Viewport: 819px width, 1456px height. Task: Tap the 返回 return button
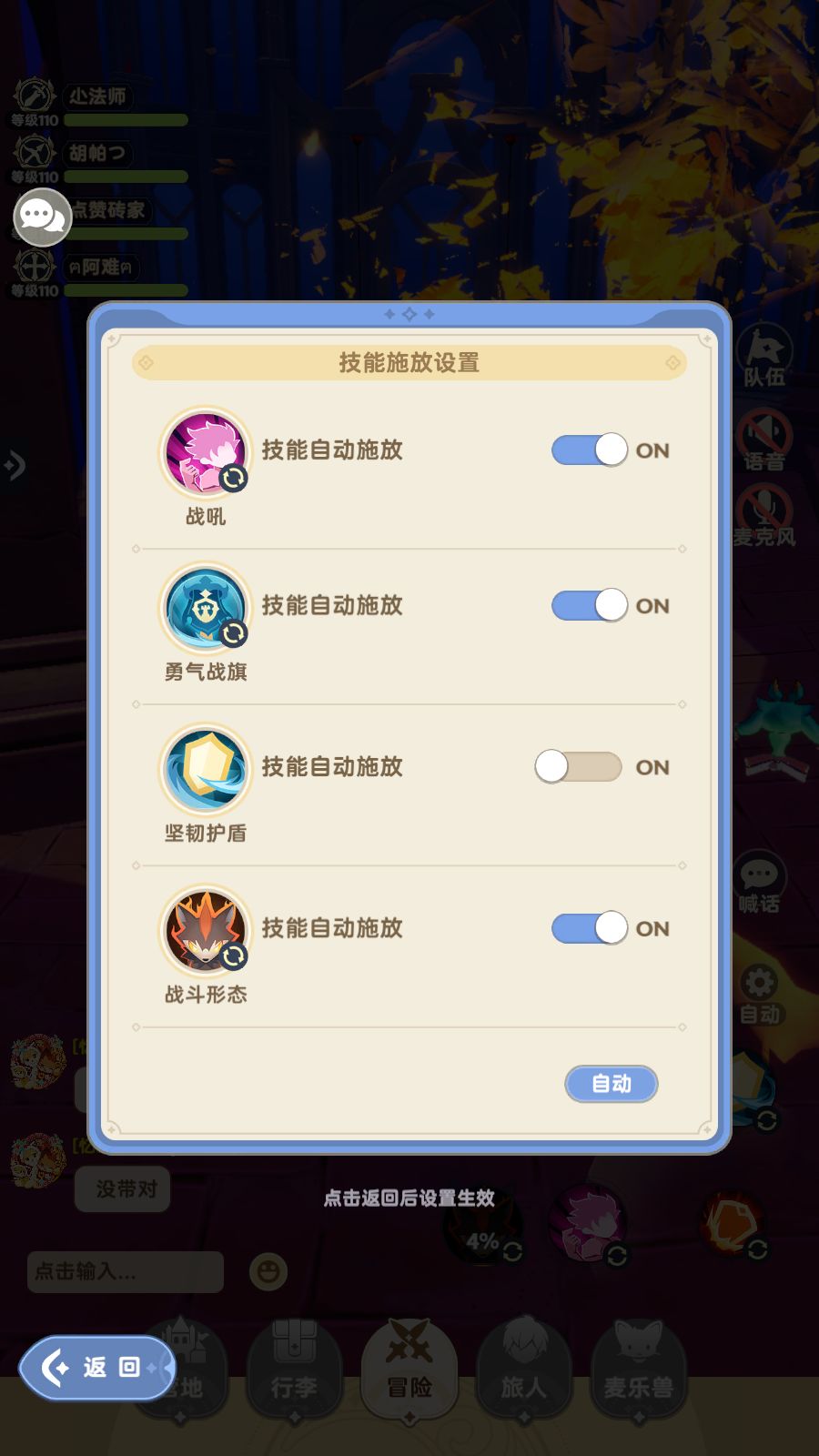97,1365
